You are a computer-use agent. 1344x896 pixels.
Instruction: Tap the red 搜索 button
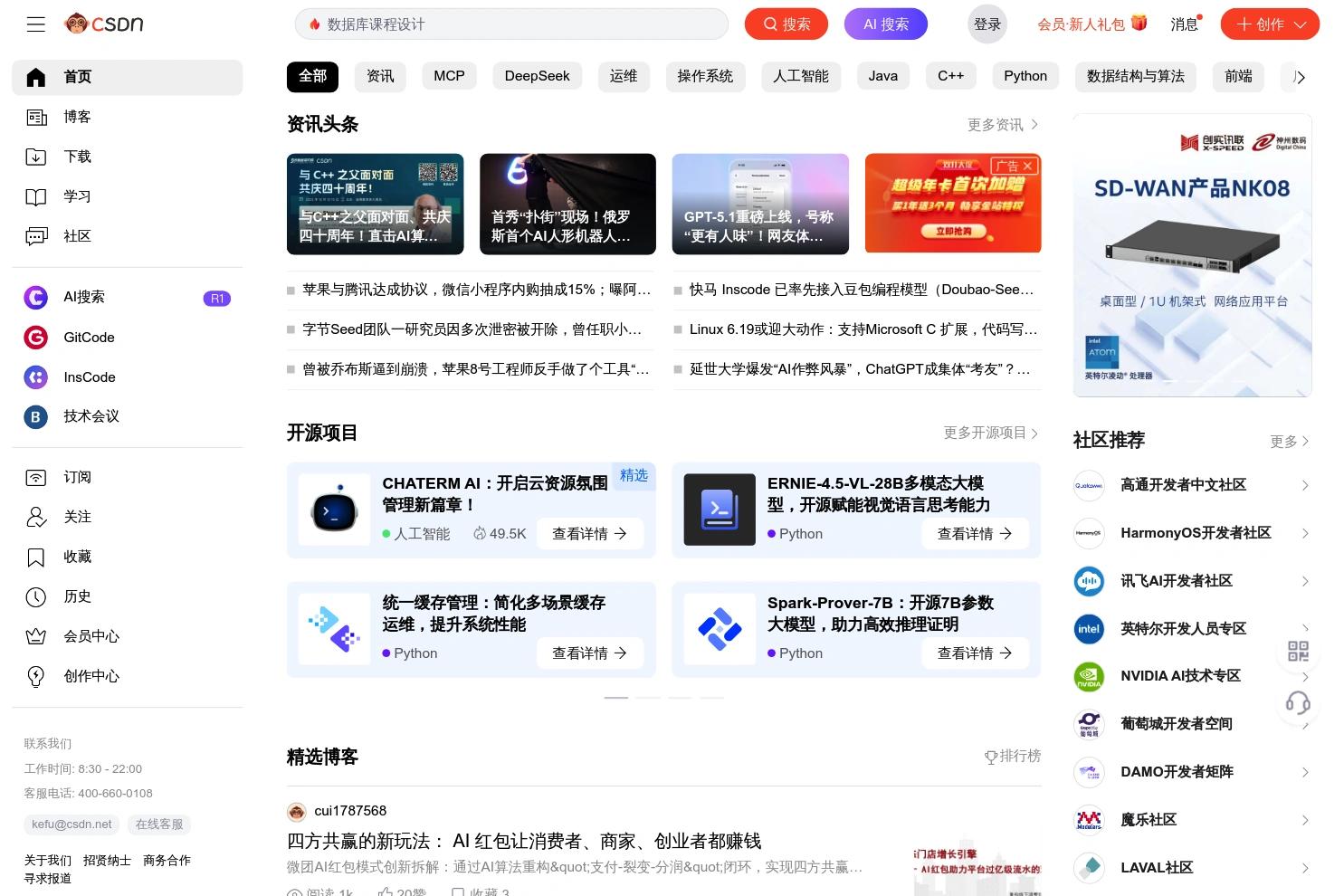pos(786,24)
